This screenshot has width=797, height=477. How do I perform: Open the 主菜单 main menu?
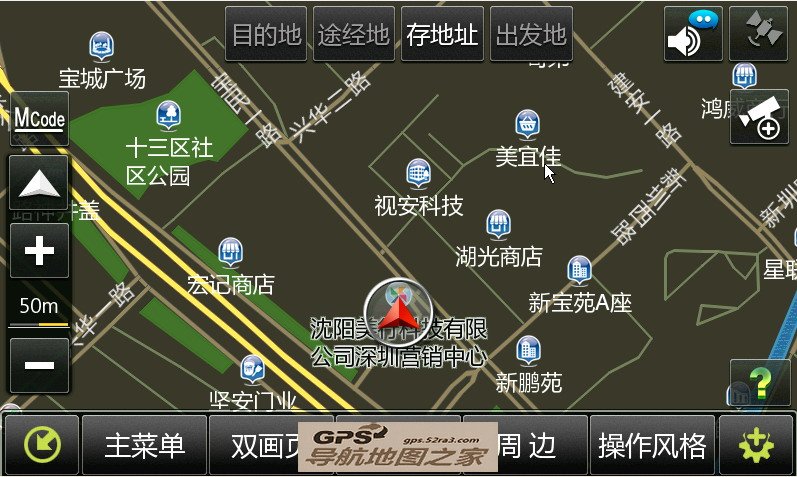point(144,445)
